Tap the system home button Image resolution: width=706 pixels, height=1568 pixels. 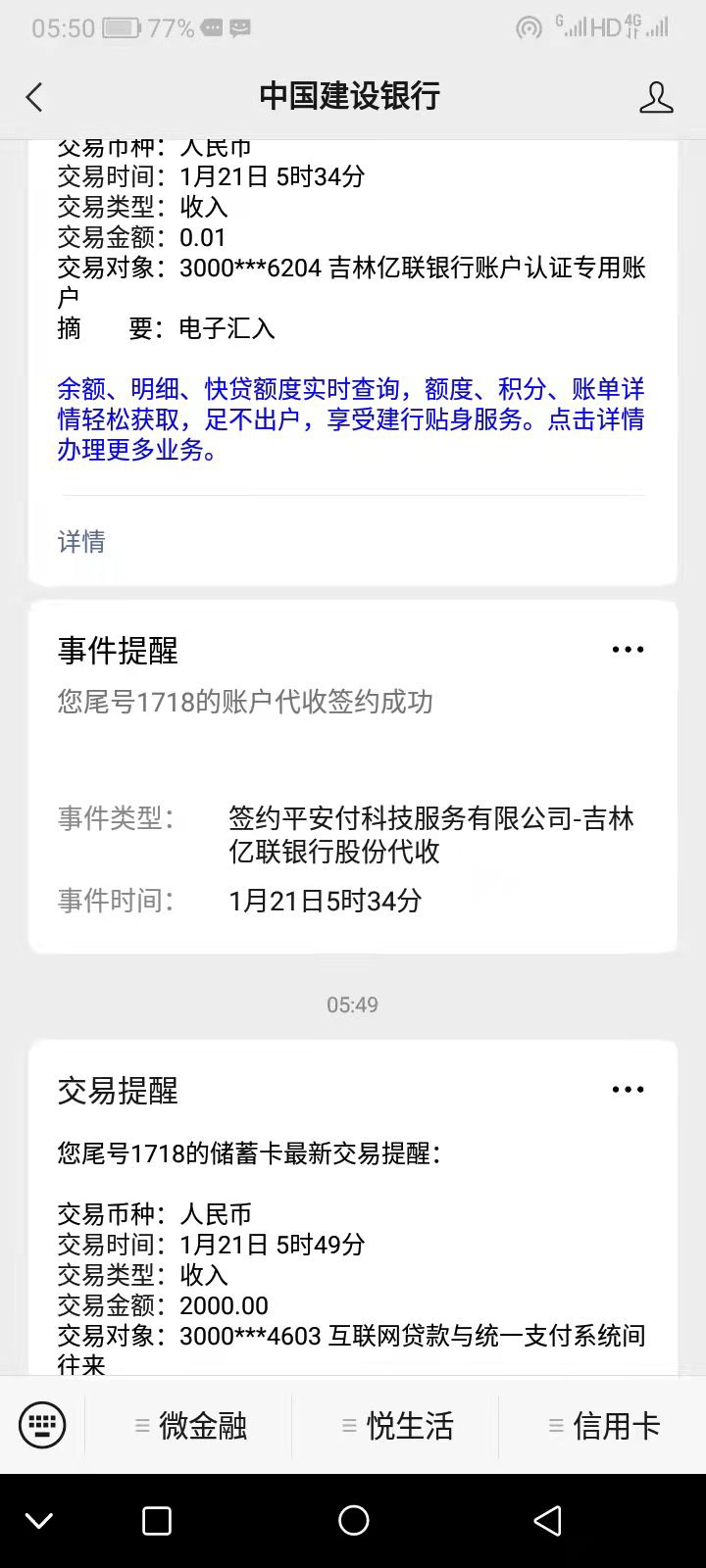353,1521
